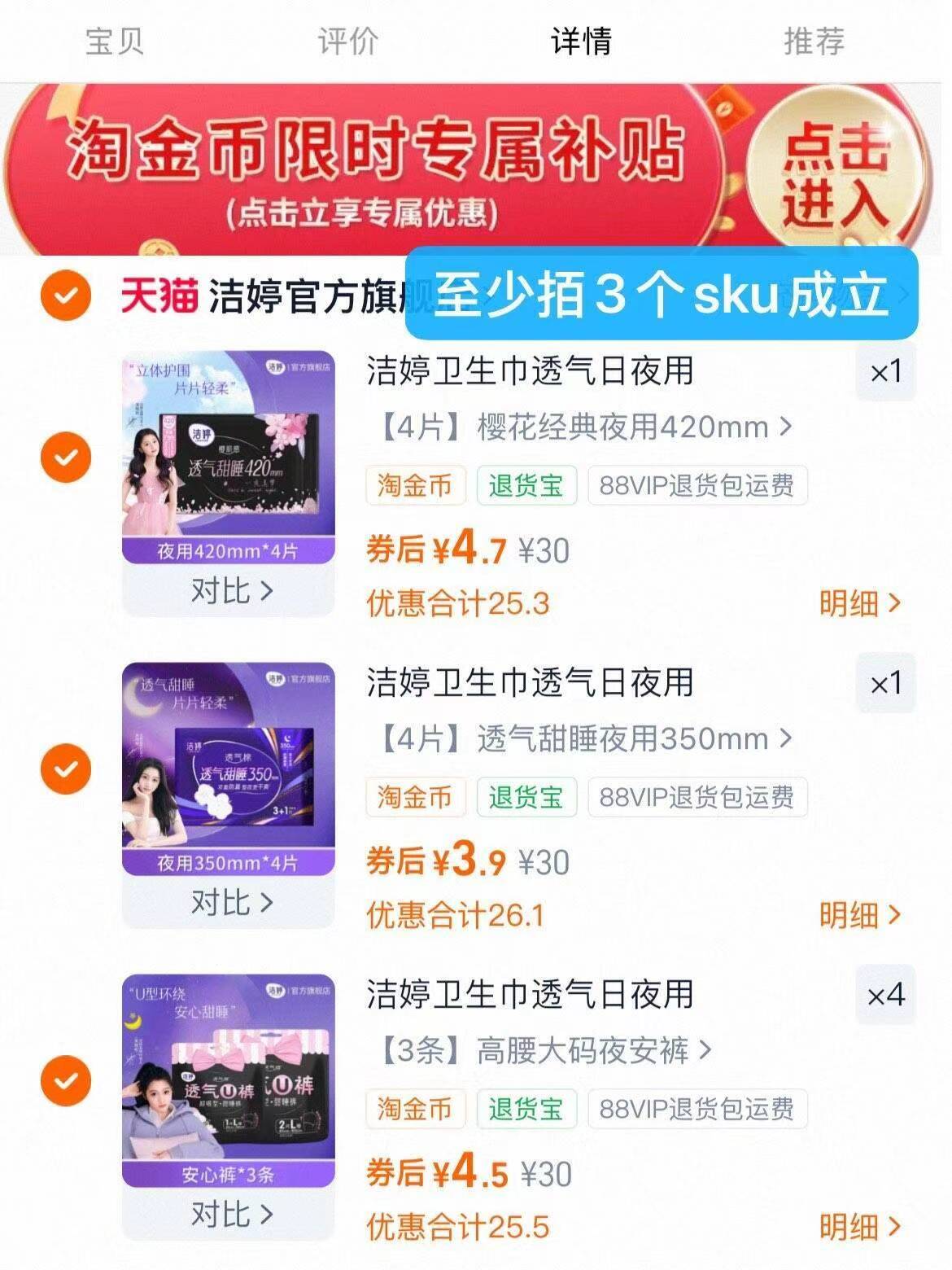Open the 退货宝 badge on the 夜安裤 item
Viewport: 952px width, 1270px height.
526,1109
